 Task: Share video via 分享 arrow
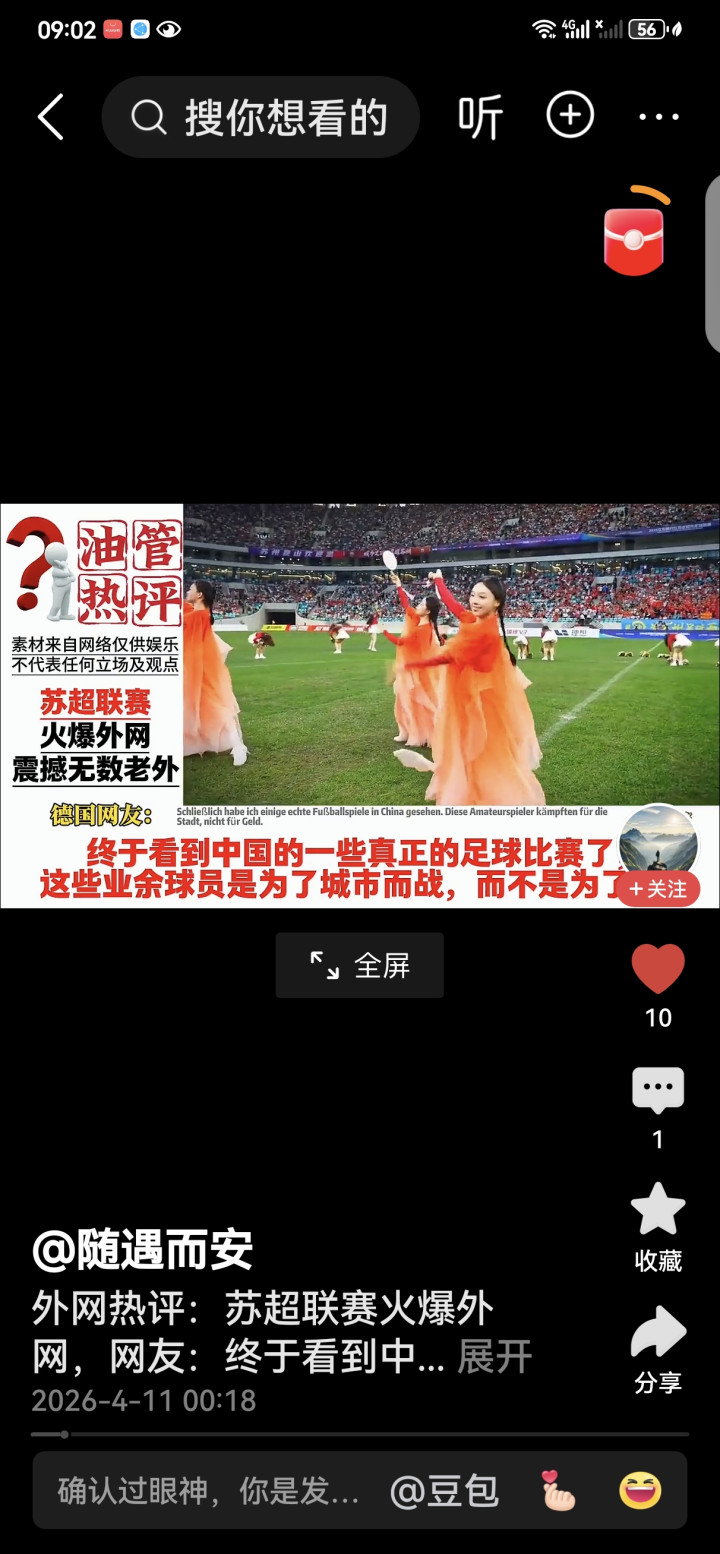658,1333
